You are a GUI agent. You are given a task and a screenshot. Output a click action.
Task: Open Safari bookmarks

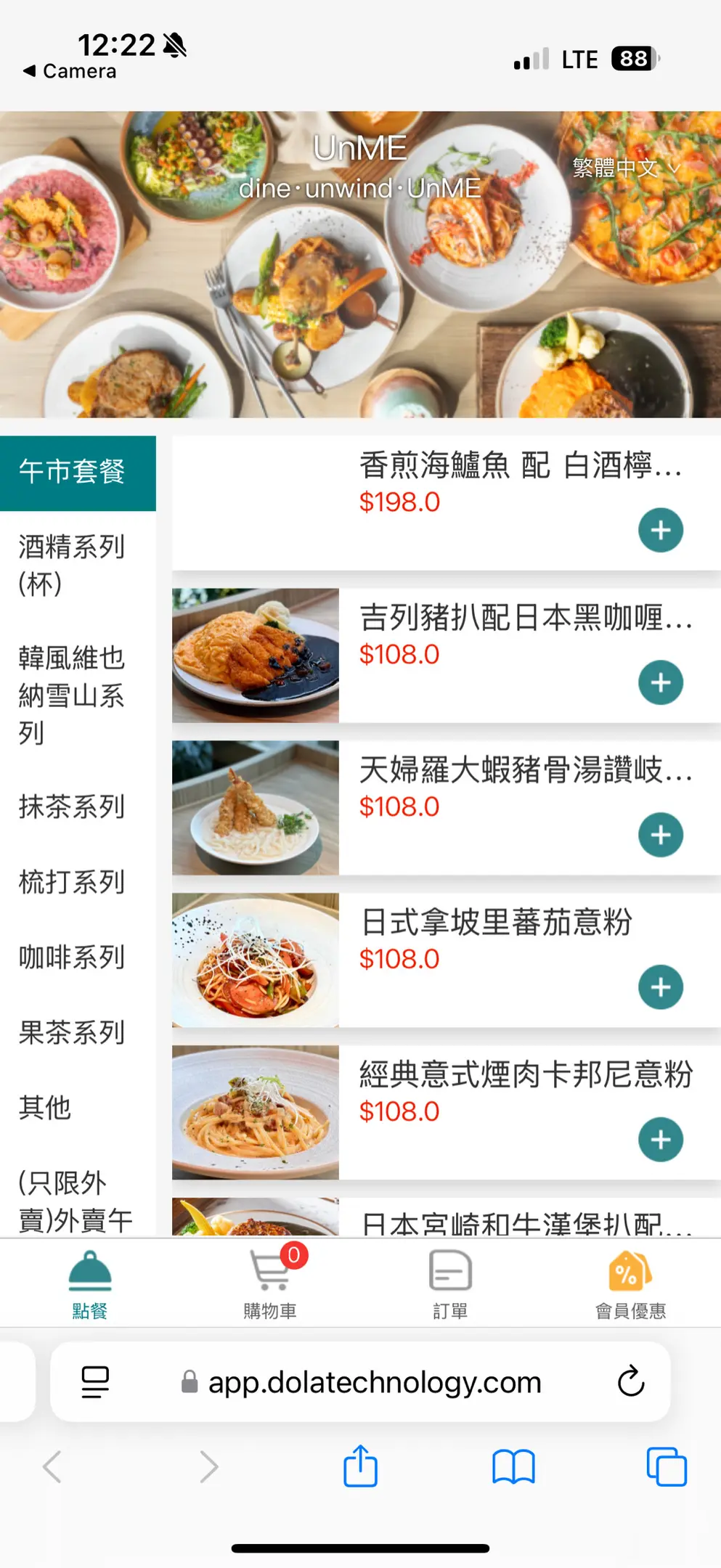(x=513, y=1466)
